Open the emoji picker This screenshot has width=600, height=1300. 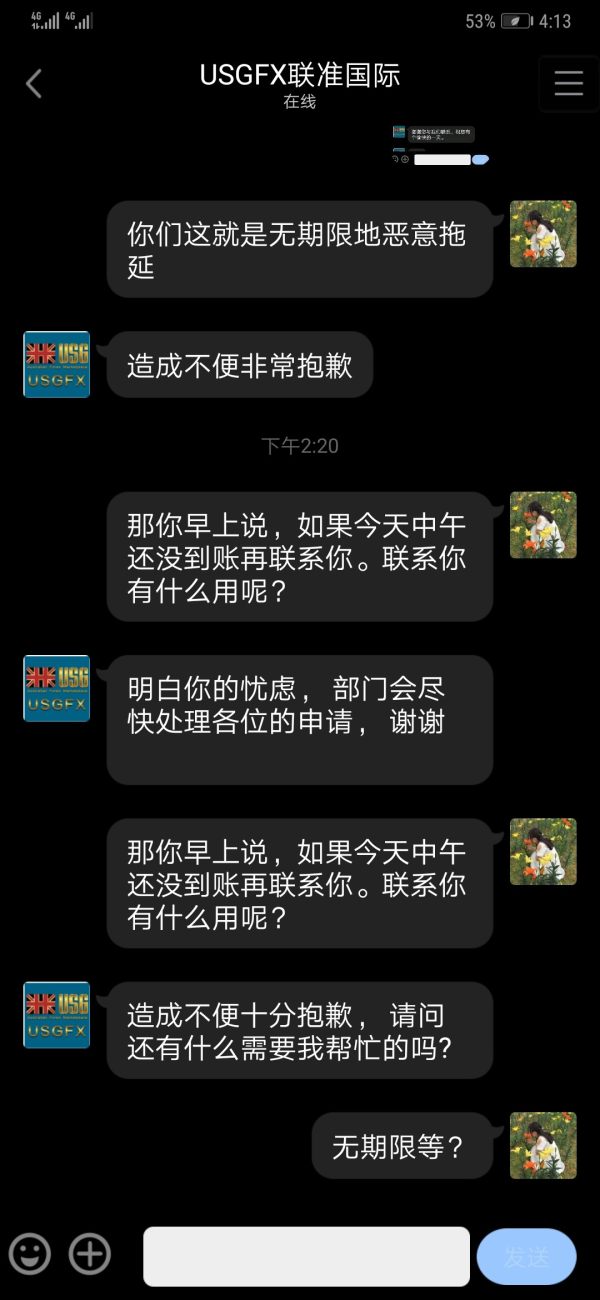pyautogui.click(x=30, y=1254)
